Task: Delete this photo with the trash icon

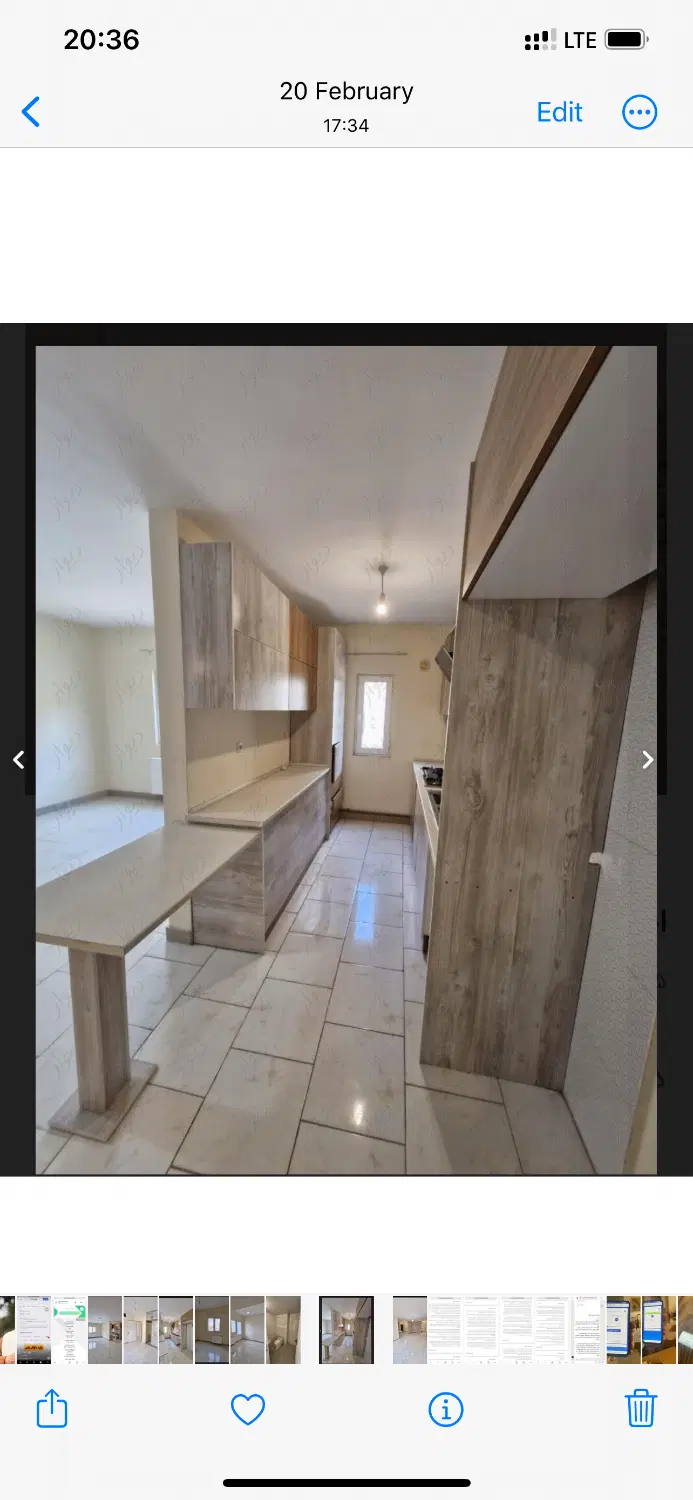Action: click(x=641, y=1408)
